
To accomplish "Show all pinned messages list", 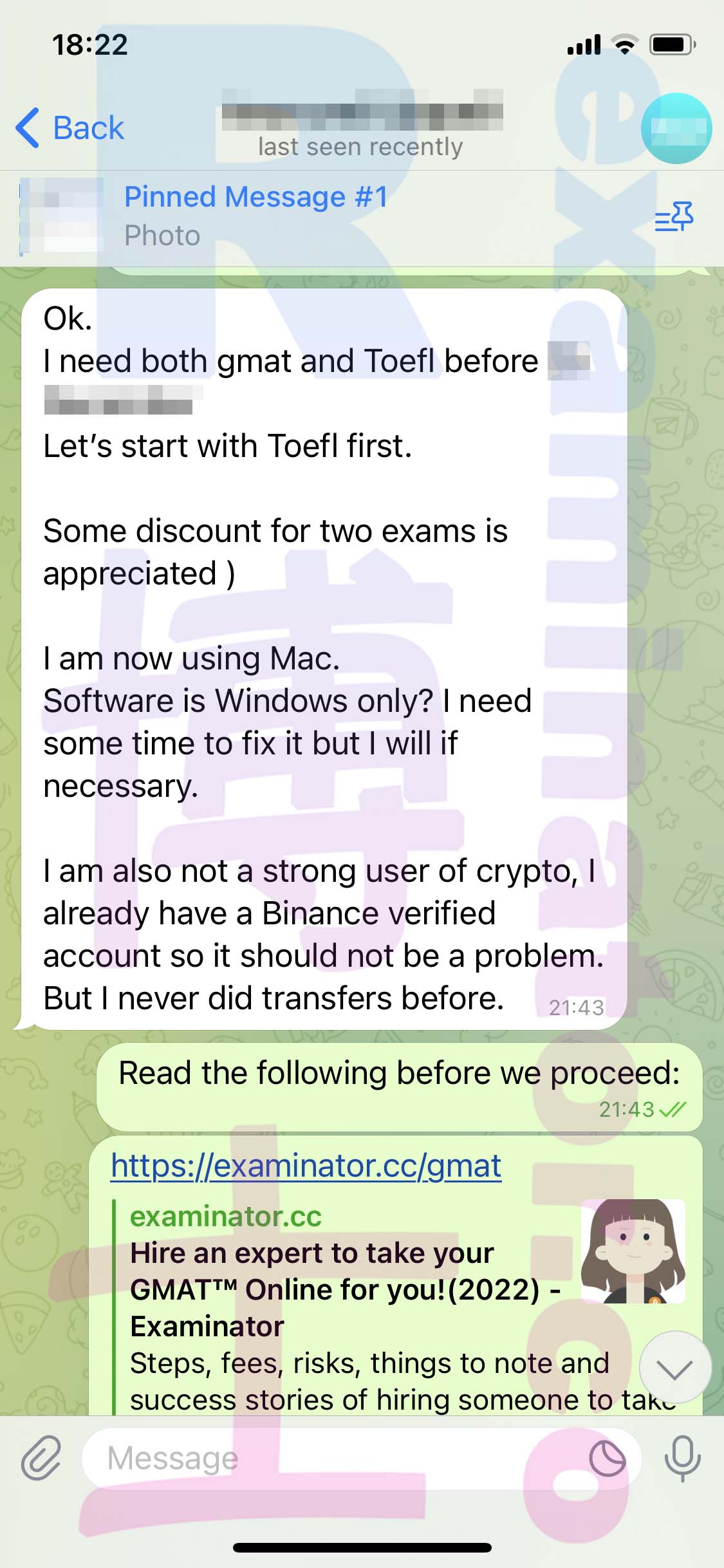I will (x=674, y=216).
